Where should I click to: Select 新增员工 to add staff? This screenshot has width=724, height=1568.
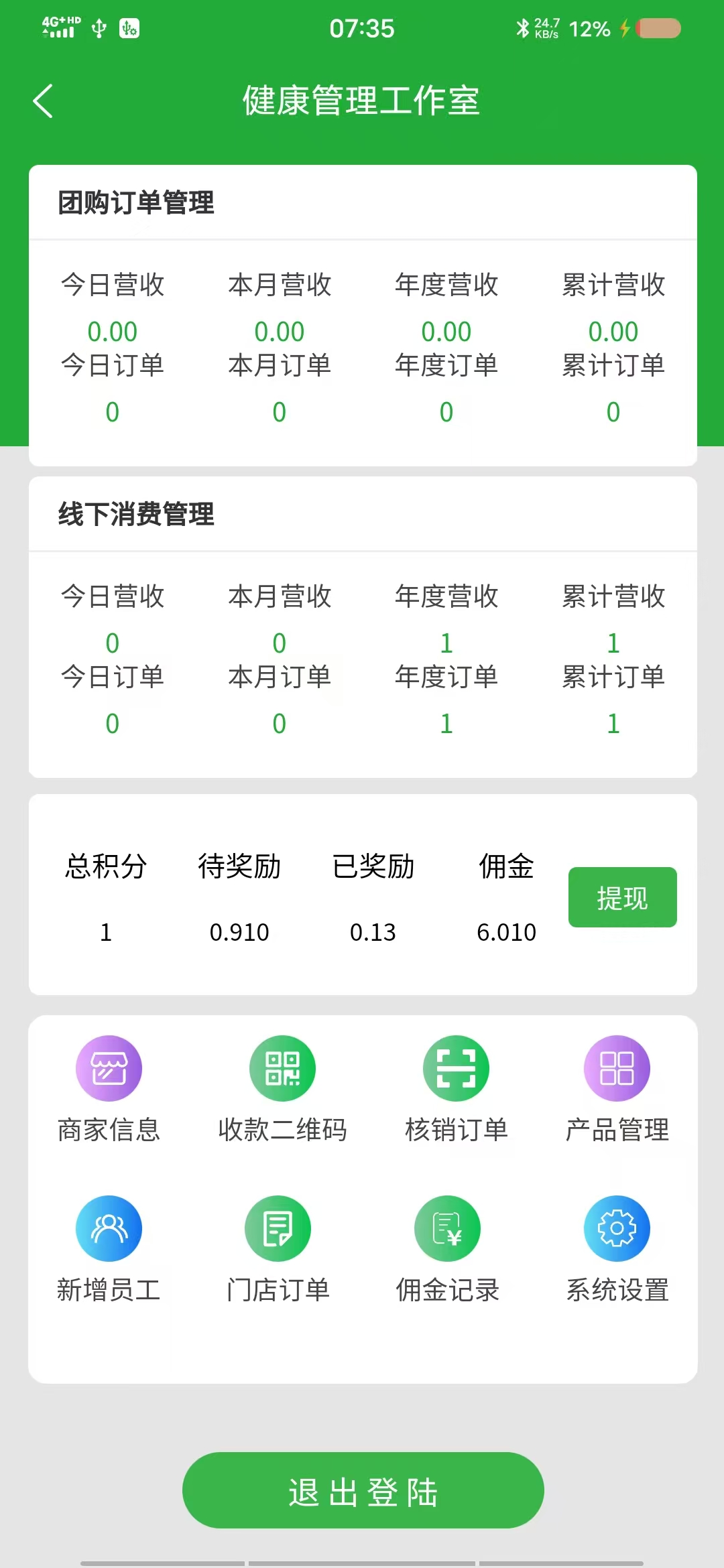tap(109, 1229)
